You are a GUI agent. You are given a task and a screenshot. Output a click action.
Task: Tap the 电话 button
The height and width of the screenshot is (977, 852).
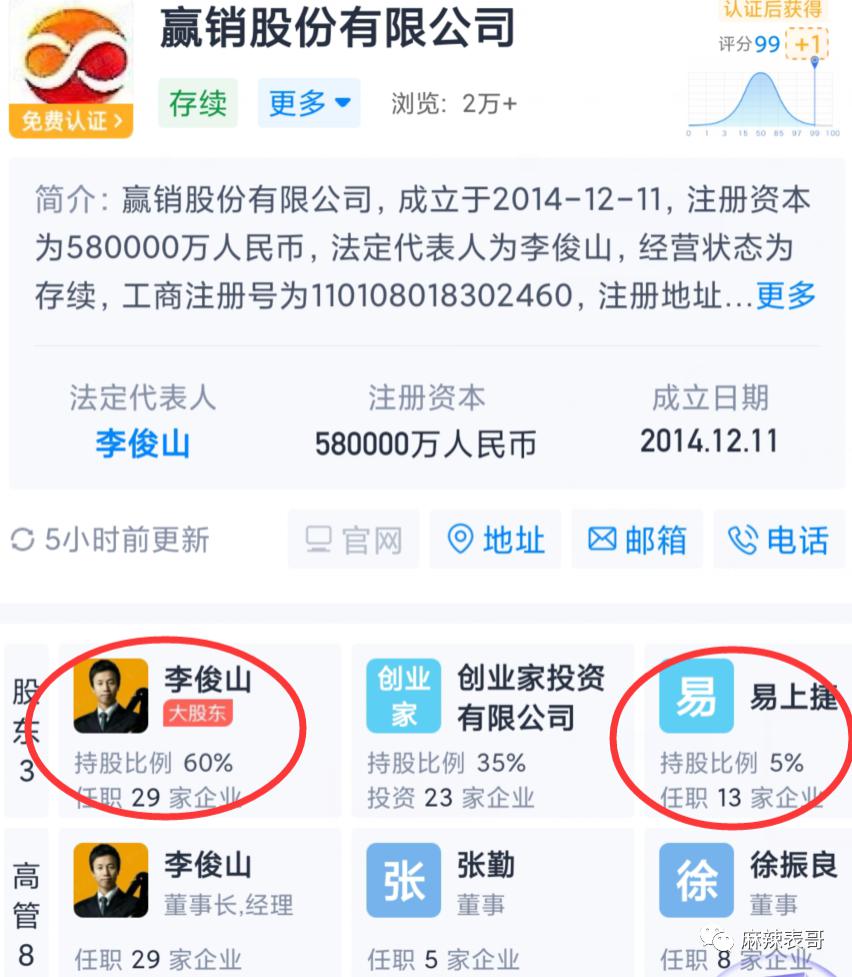click(778, 540)
